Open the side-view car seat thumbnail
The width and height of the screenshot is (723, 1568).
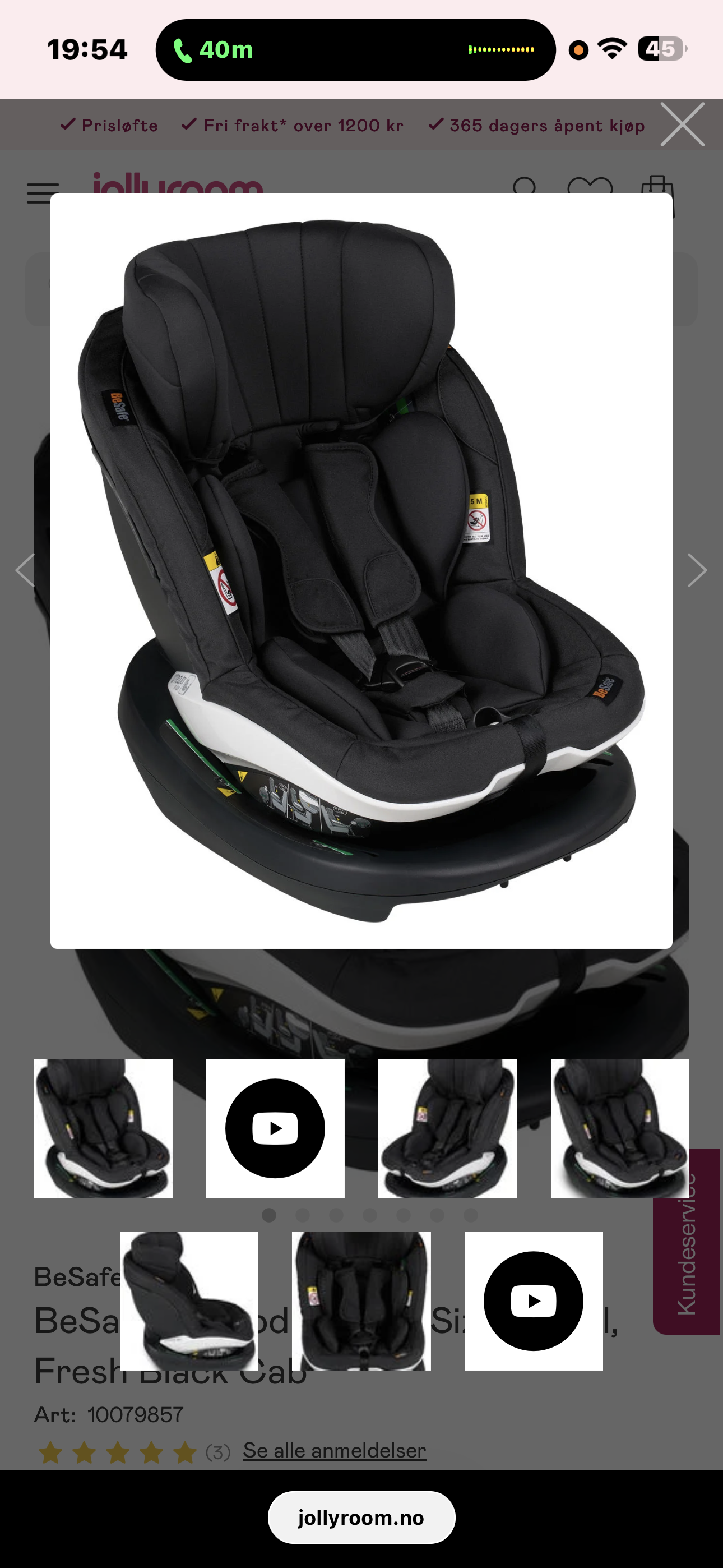pyautogui.click(x=189, y=1301)
